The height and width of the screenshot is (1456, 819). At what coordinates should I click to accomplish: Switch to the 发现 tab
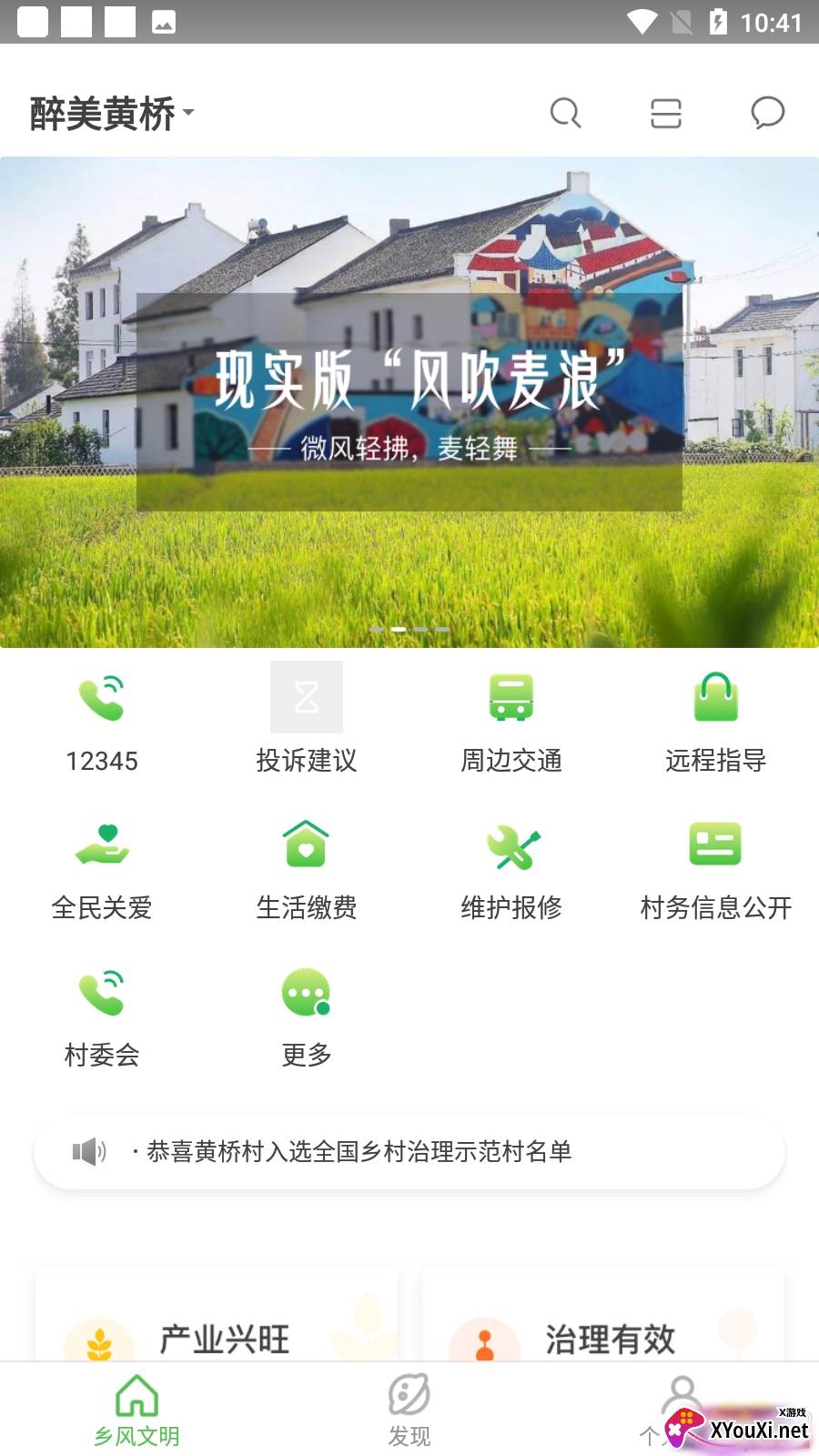click(409, 1410)
